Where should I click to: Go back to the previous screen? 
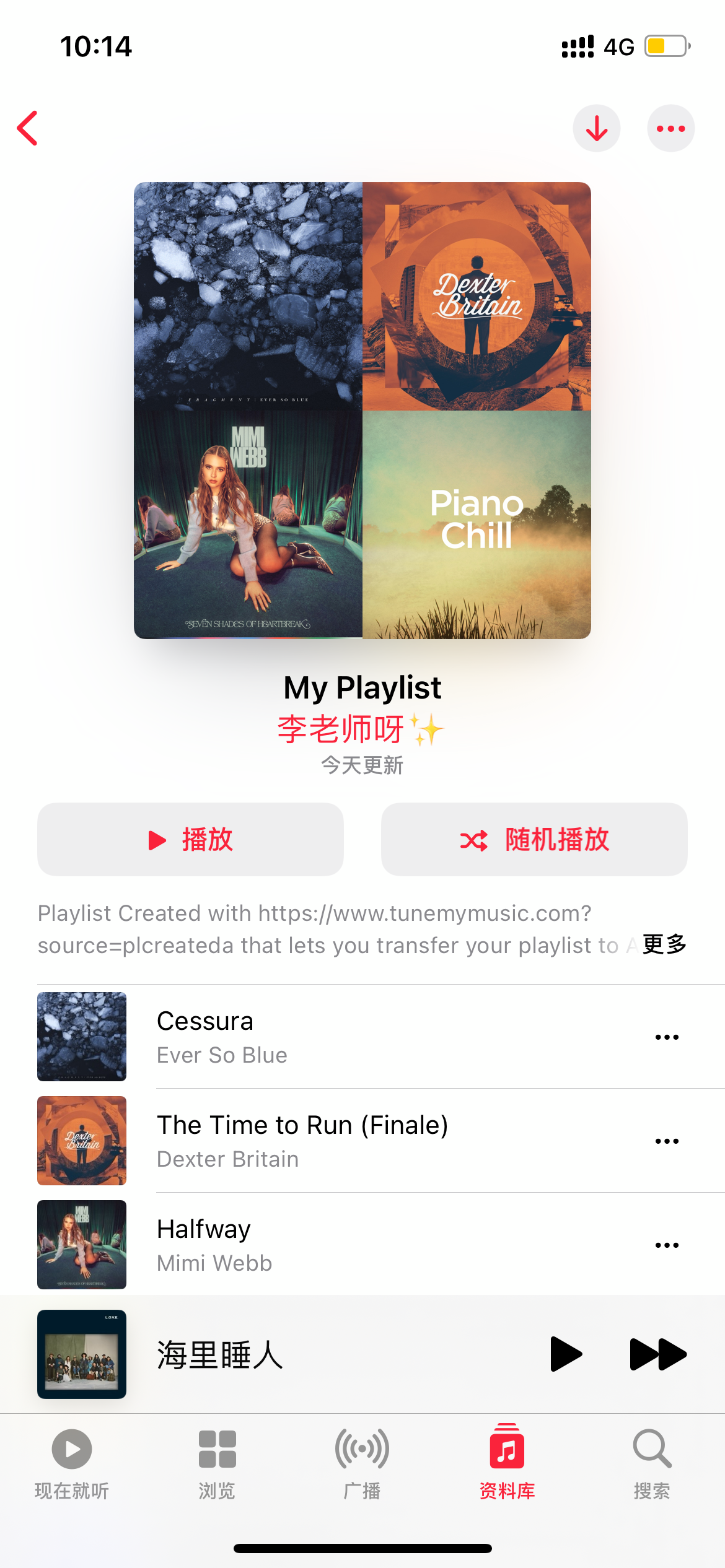click(28, 128)
